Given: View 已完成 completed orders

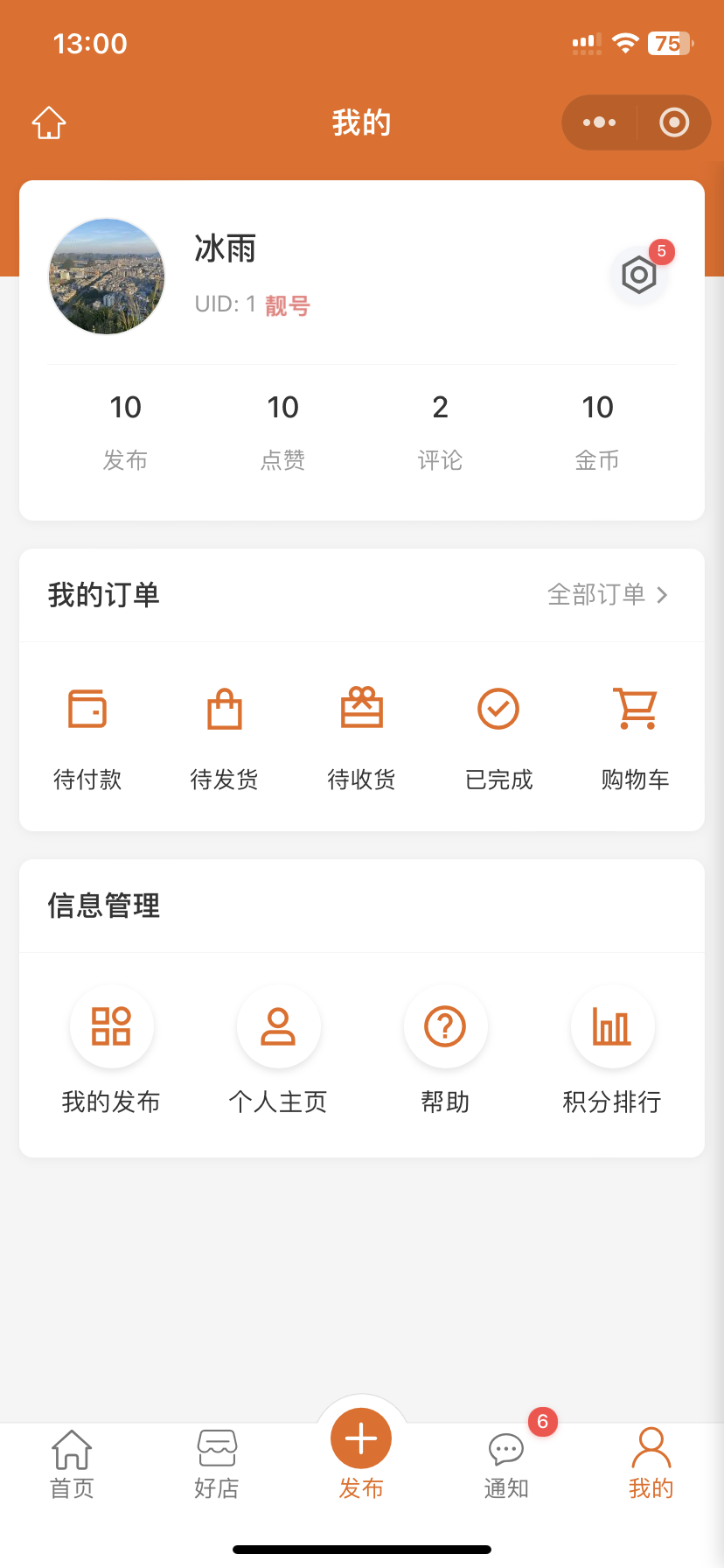Looking at the screenshot, I should (498, 735).
